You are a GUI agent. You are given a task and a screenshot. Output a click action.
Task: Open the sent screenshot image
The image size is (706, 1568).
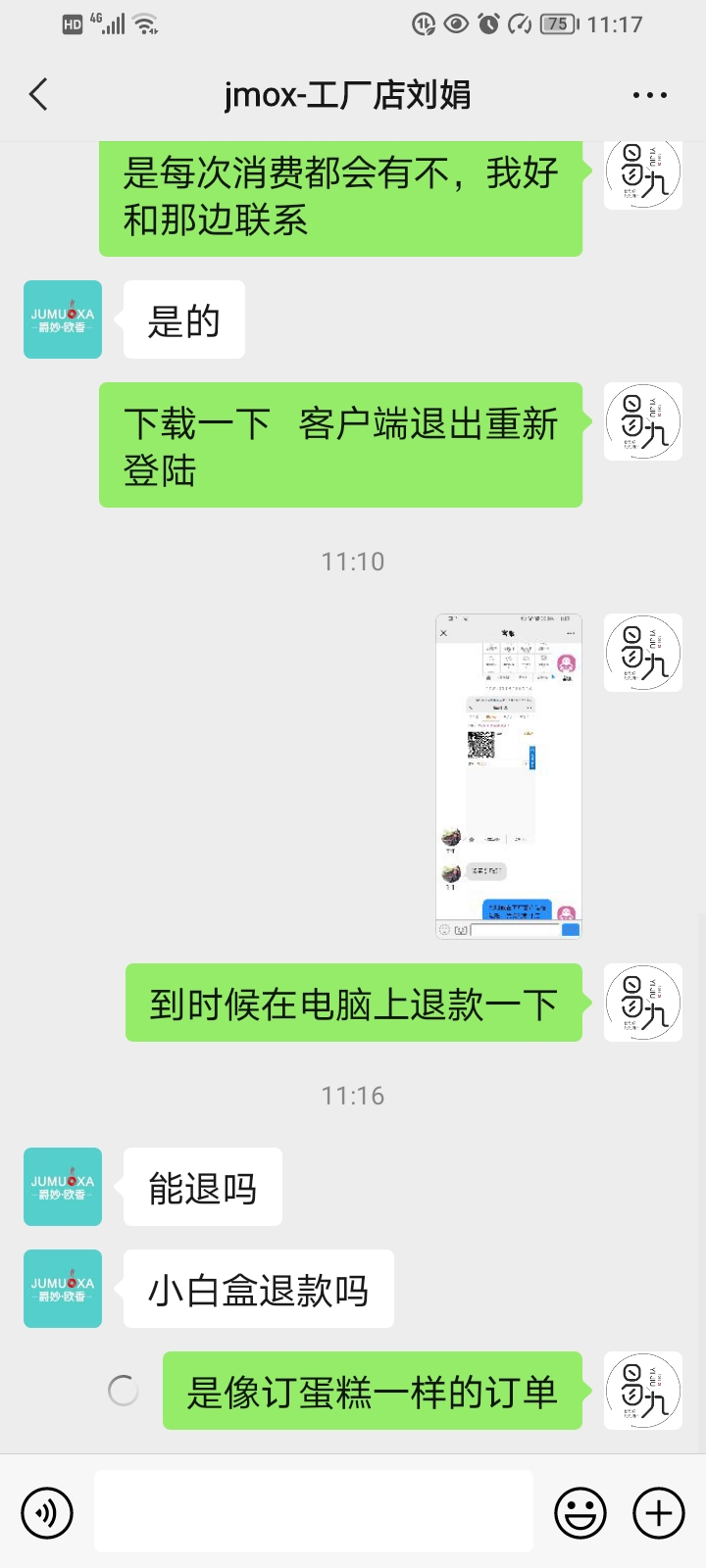pos(509,776)
